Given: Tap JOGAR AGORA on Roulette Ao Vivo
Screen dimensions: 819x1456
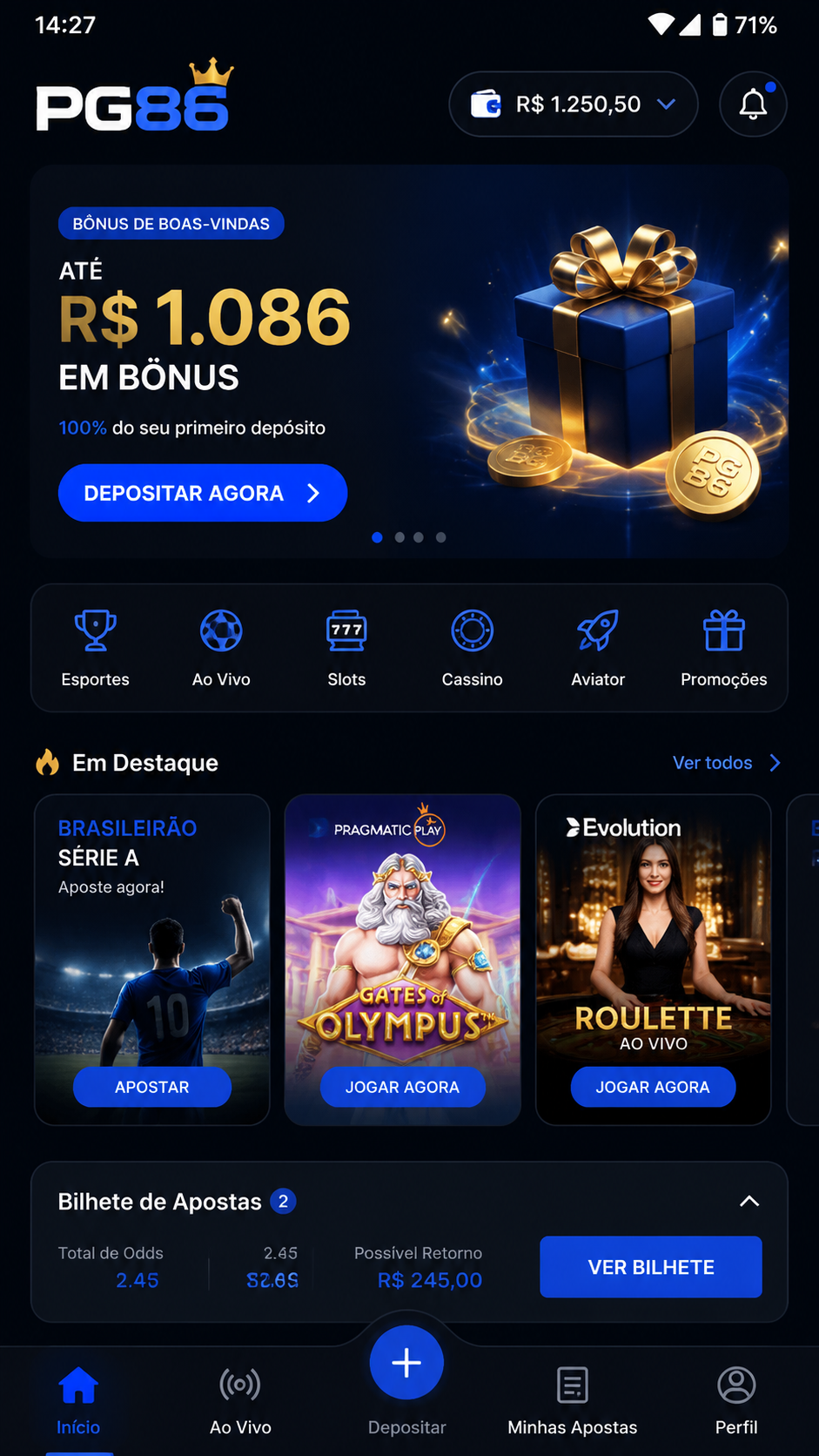Looking at the screenshot, I should 653,1087.
